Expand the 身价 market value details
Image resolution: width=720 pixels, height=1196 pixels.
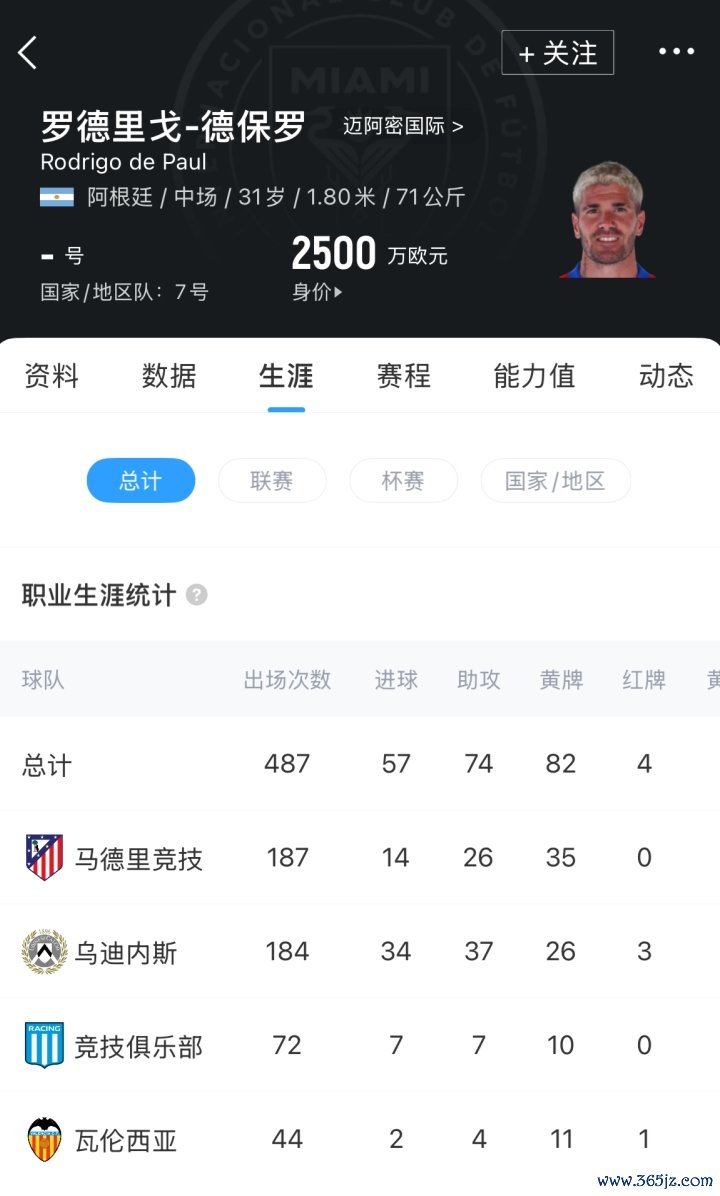[317, 292]
